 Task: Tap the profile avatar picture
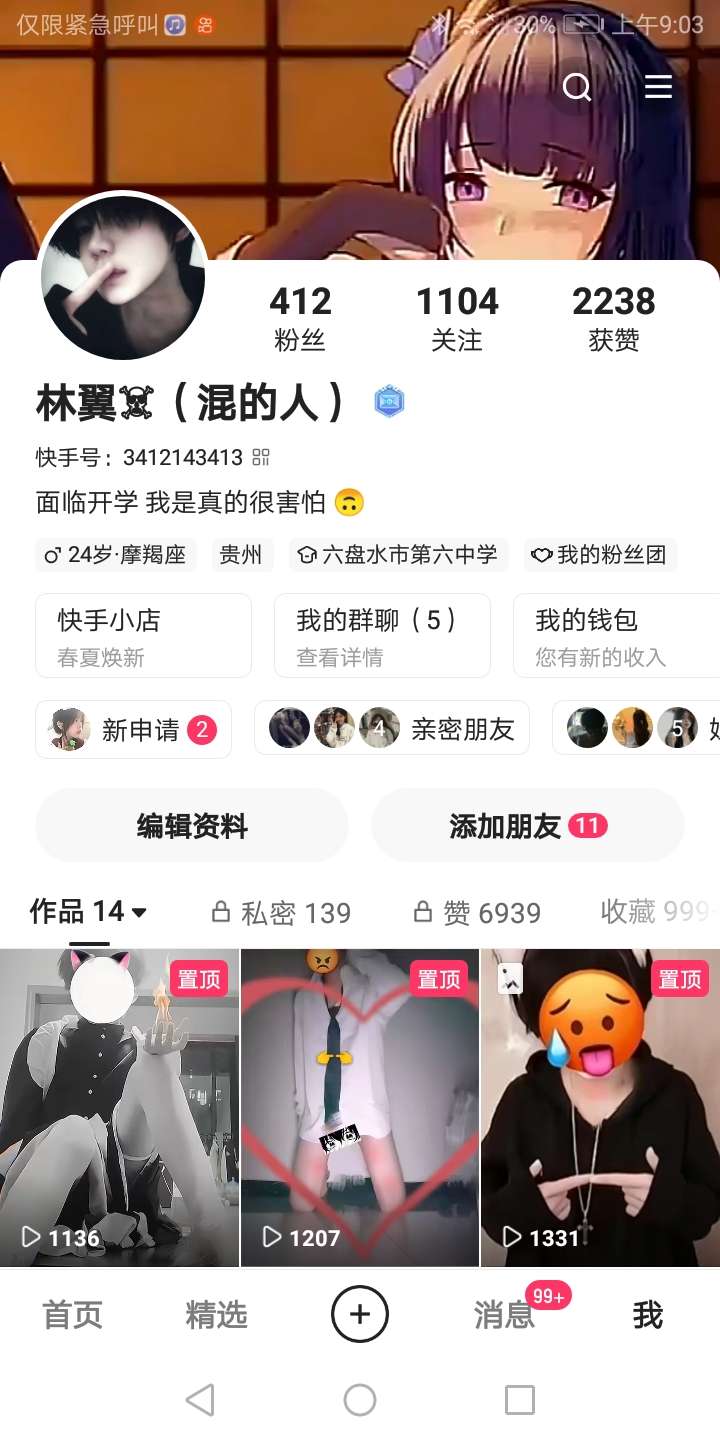click(x=123, y=277)
